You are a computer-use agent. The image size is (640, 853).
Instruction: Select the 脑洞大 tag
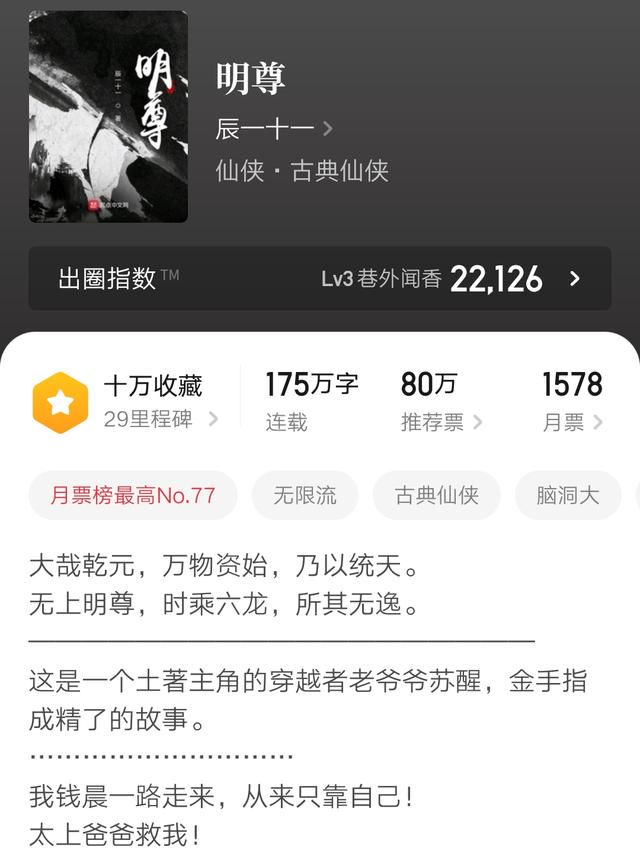[568, 496]
